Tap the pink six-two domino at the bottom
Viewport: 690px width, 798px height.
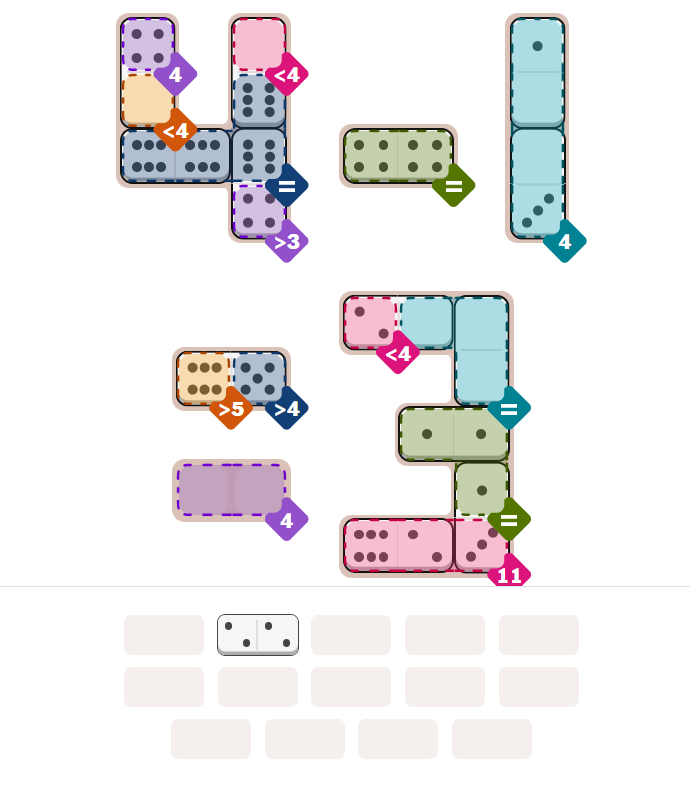click(398, 545)
